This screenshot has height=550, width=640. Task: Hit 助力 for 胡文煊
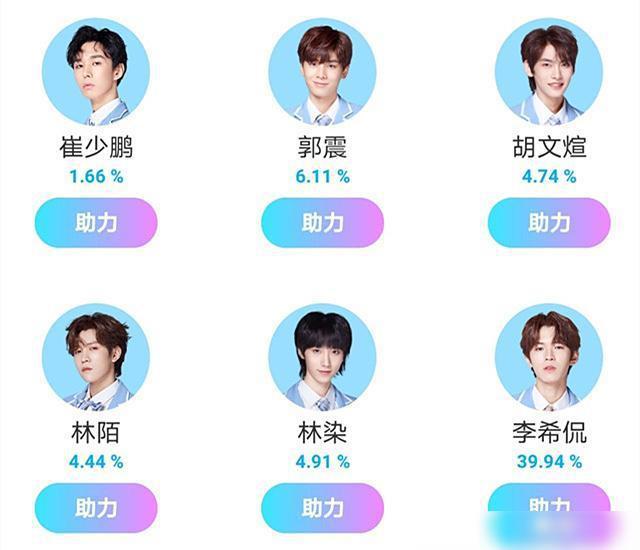pyautogui.click(x=548, y=222)
